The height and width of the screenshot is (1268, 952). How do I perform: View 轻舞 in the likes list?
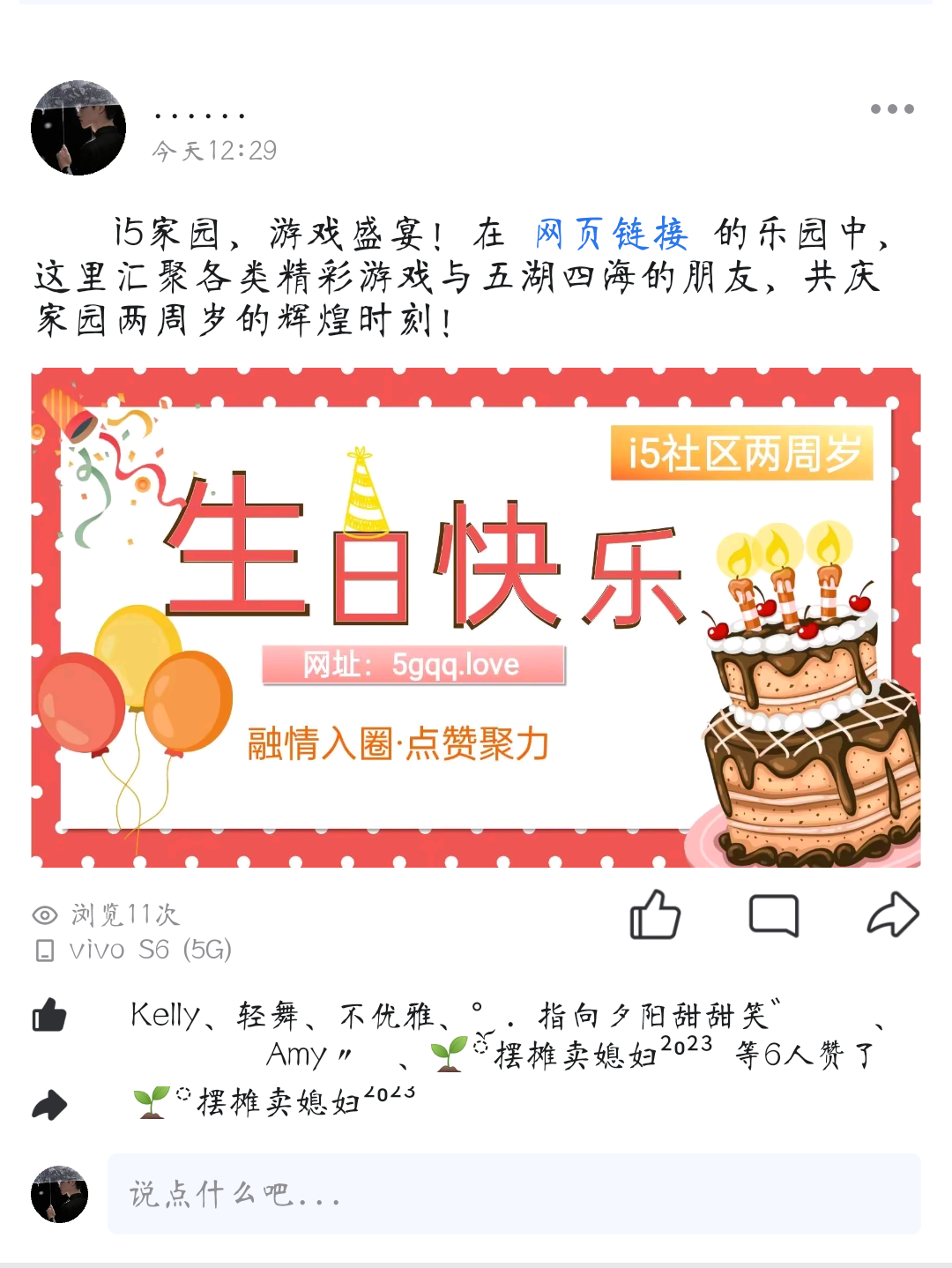(267, 1016)
